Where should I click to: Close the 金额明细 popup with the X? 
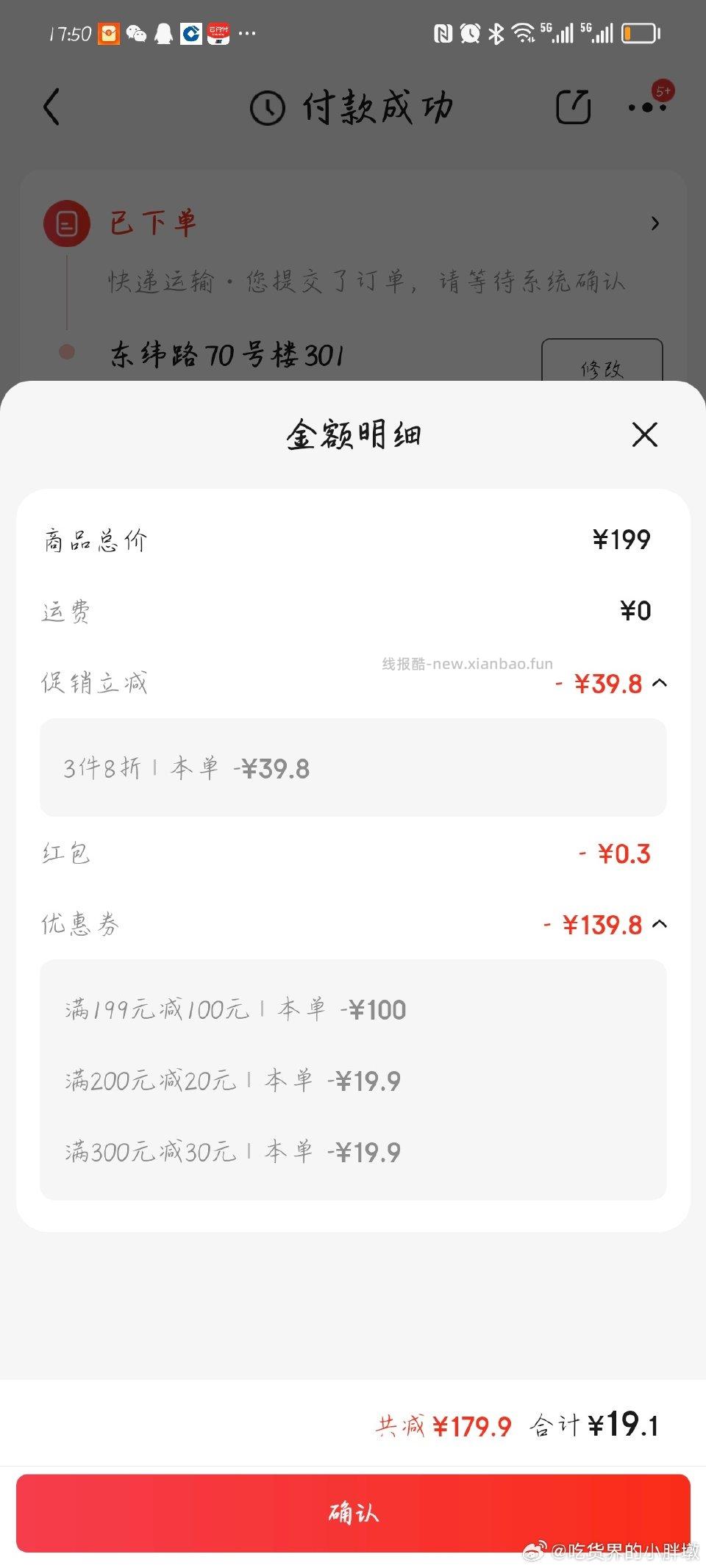[643, 435]
